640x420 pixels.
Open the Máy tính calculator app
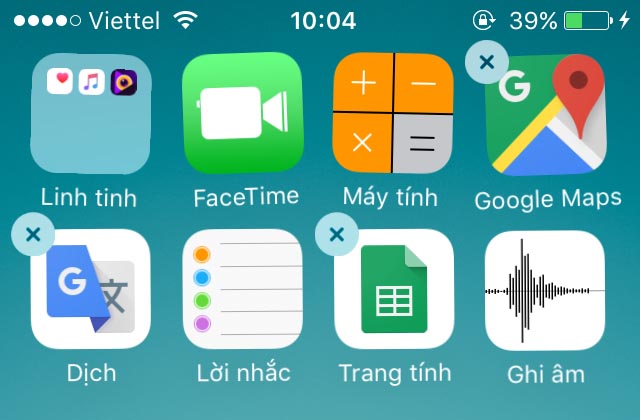393,112
